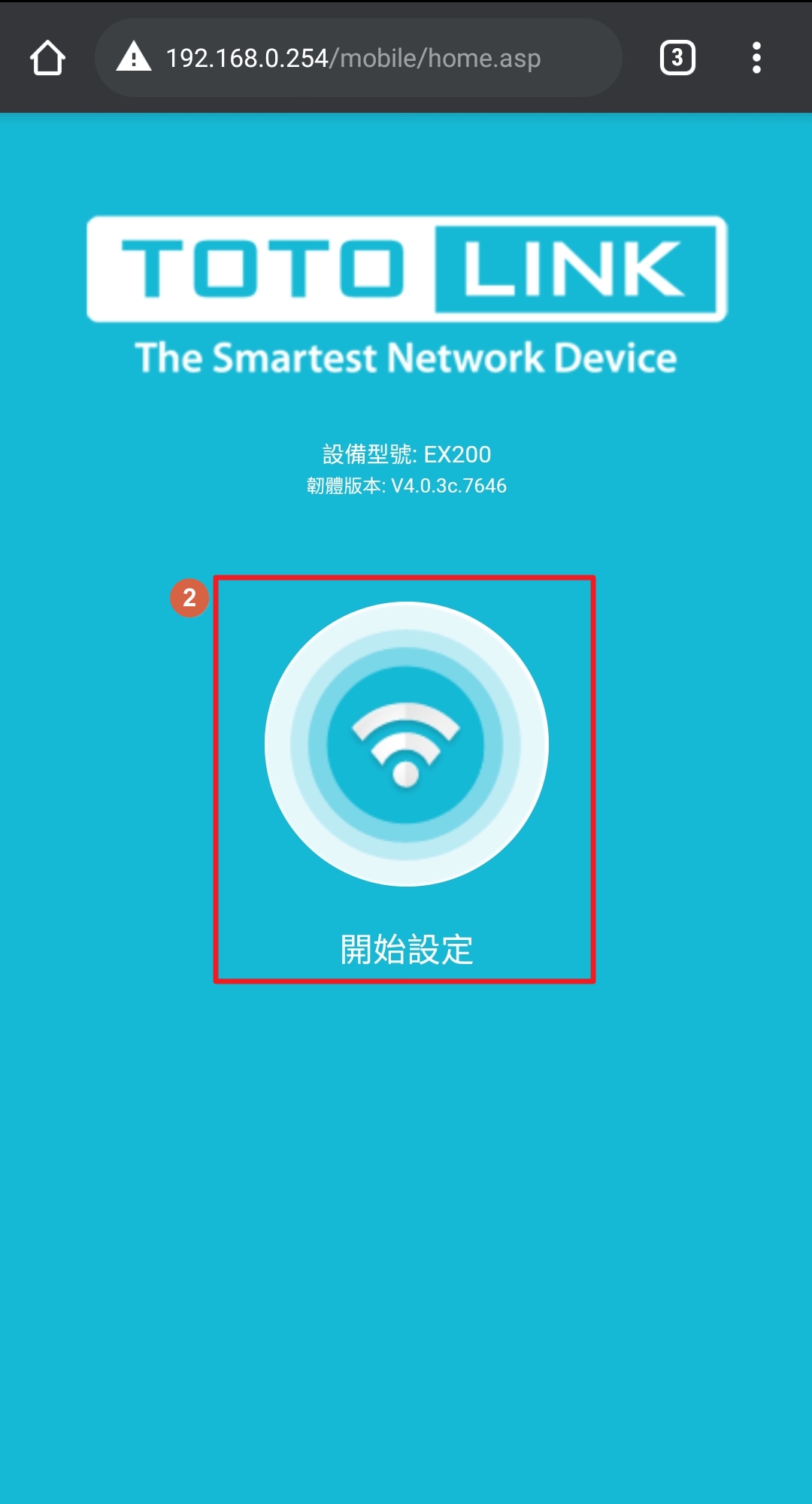Open the tab switcher showing 3 tabs

(x=677, y=58)
